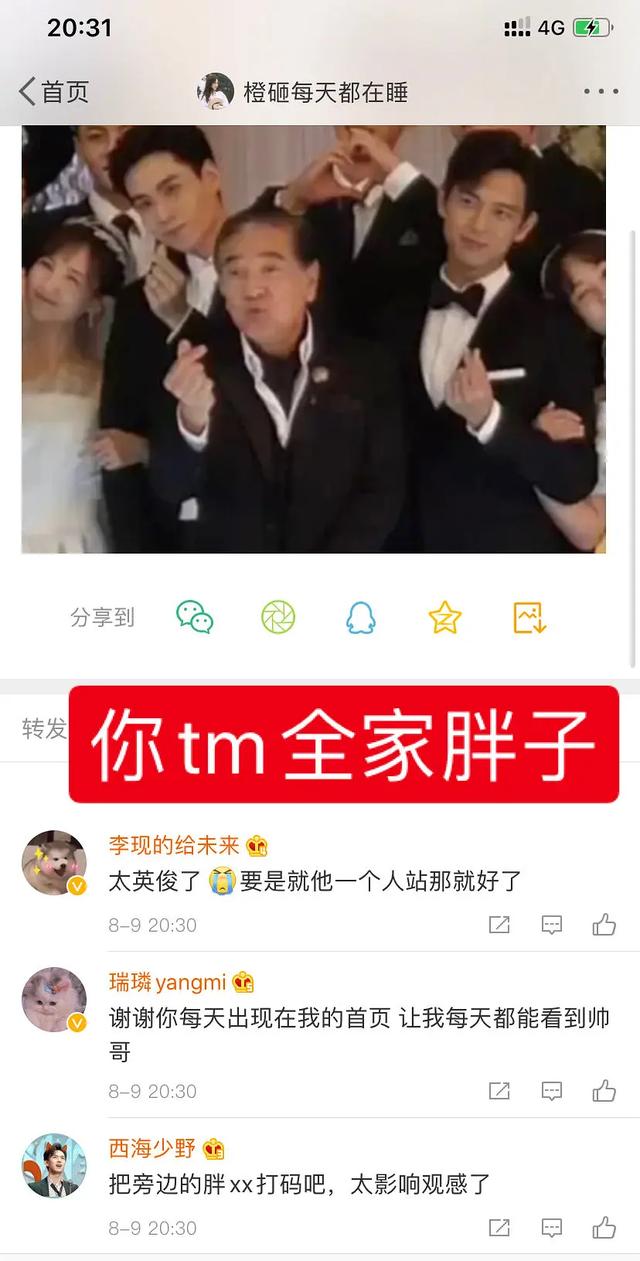Image resolution: width=640 pixels, height=1261 pixels.
Task: Go back to 首页
Action: [x=54, y=92]
